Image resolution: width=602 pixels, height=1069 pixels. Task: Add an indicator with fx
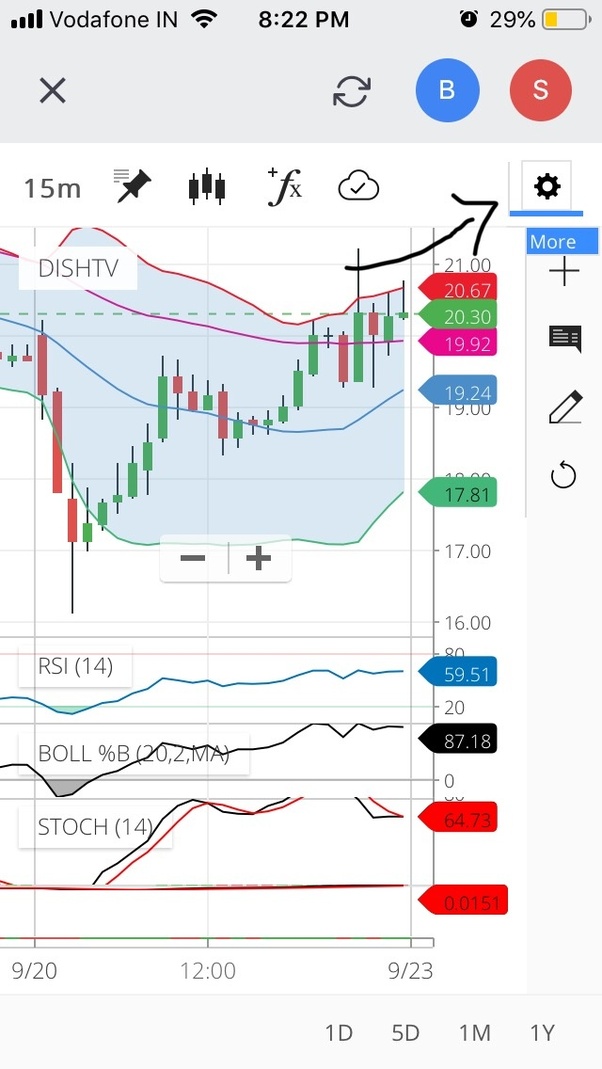point(284,187)
